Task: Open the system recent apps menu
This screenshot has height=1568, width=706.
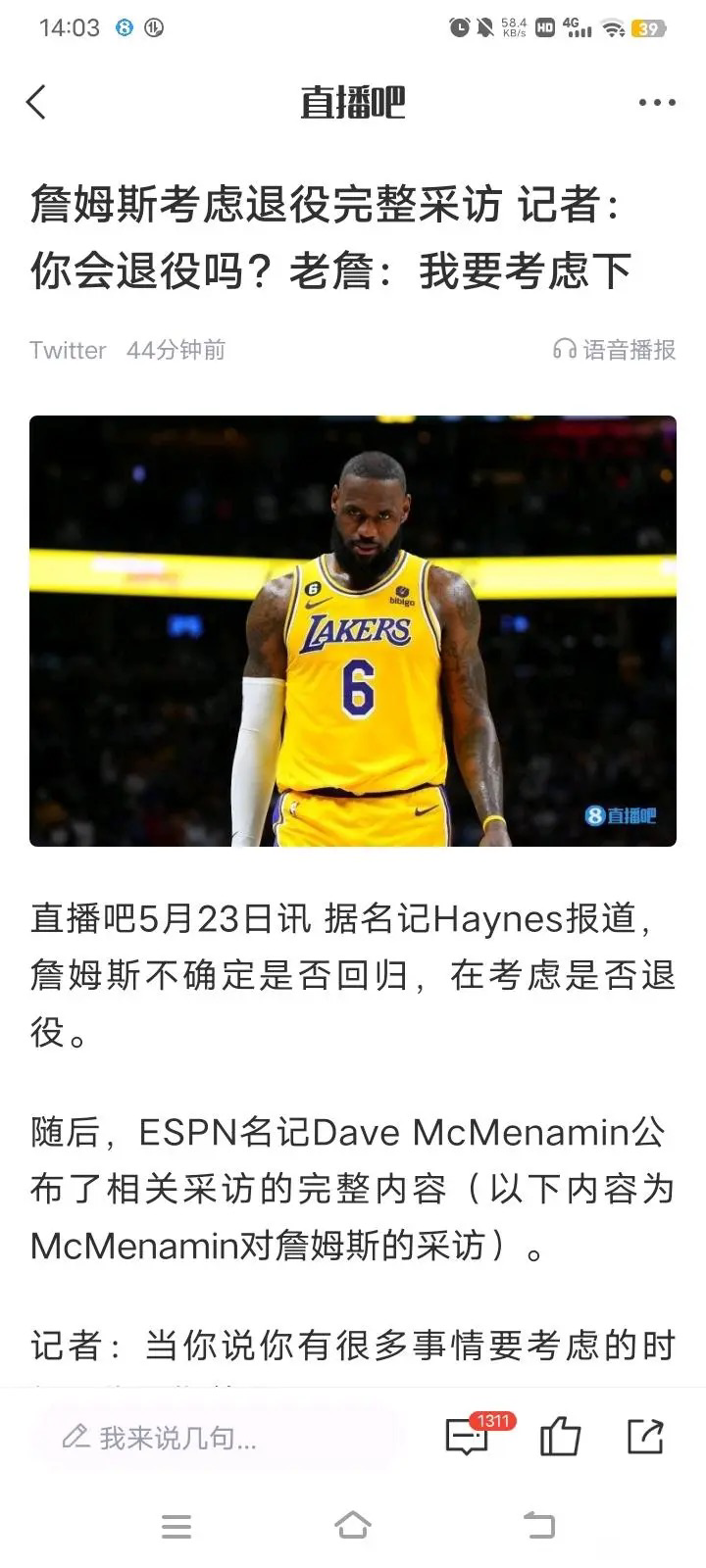Action: click(176, 1526)
